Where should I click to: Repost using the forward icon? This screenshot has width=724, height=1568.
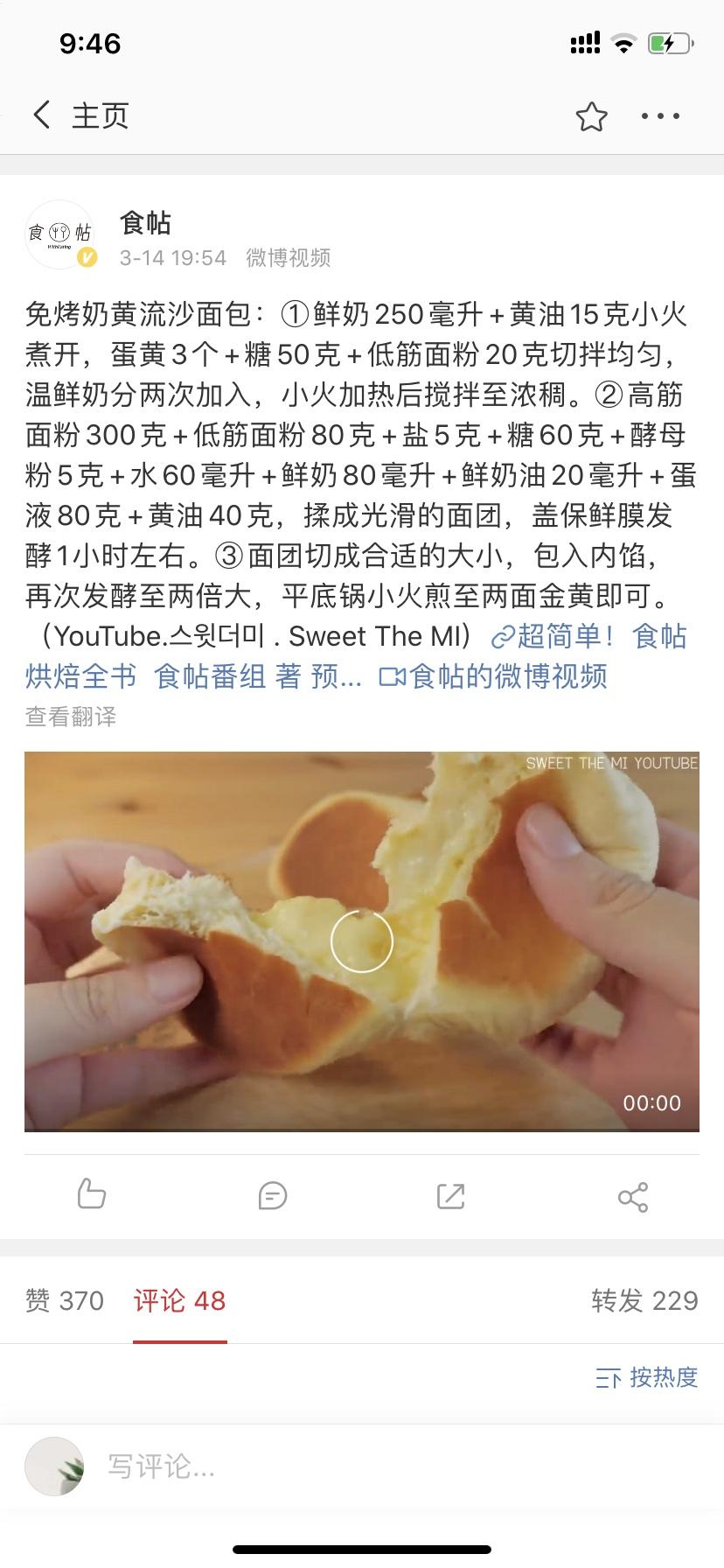click(451, 1195)
